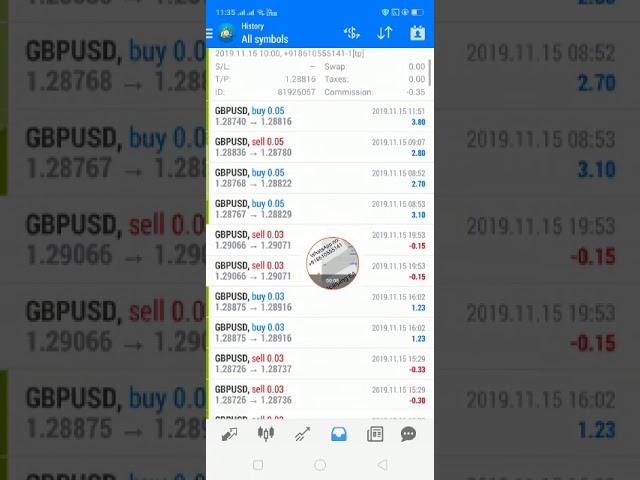Go to the Chart tab
Screen dimensions: 640x480
(265, 434)
